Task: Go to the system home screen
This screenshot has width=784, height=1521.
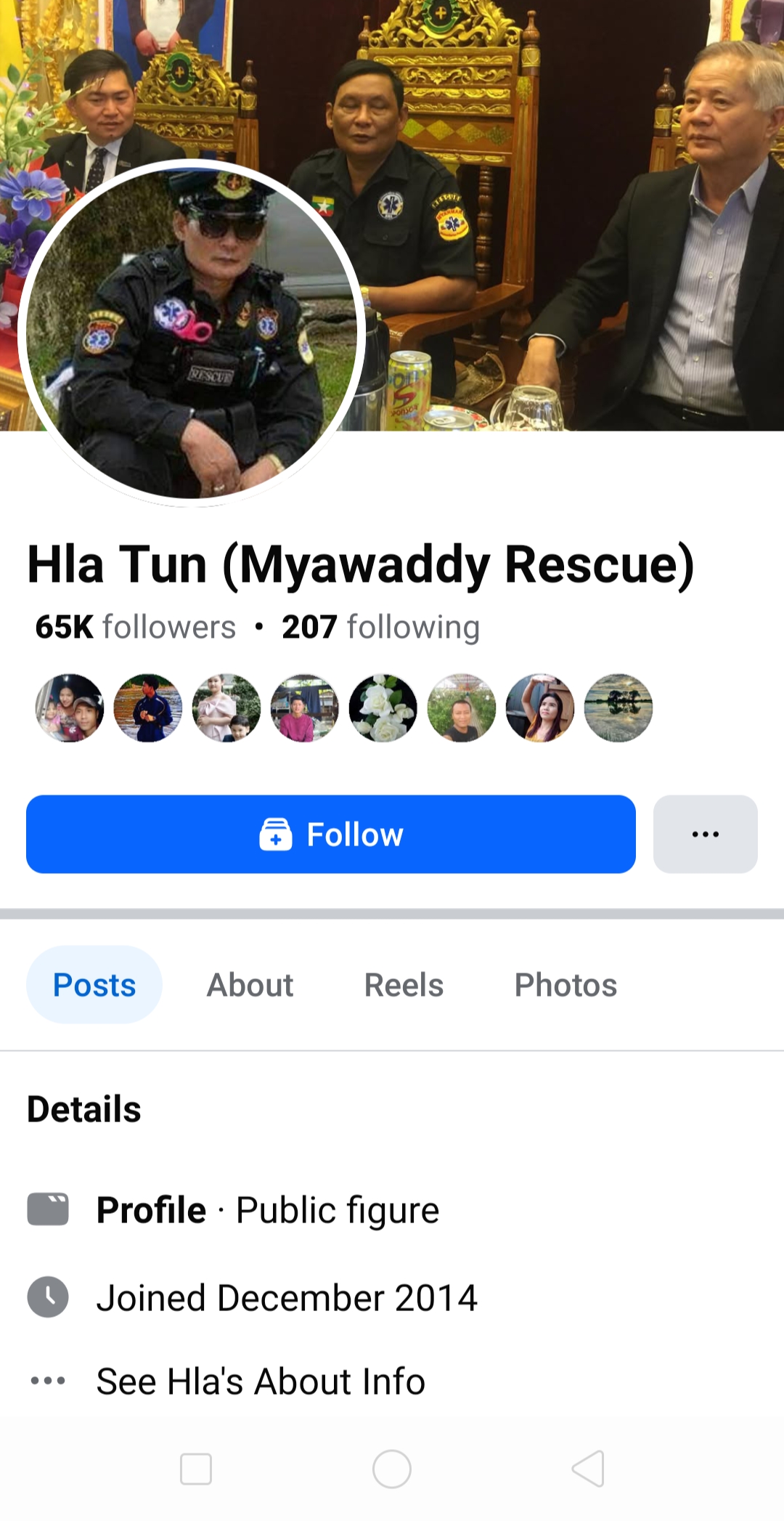Action: click(x=392, y=1469)
